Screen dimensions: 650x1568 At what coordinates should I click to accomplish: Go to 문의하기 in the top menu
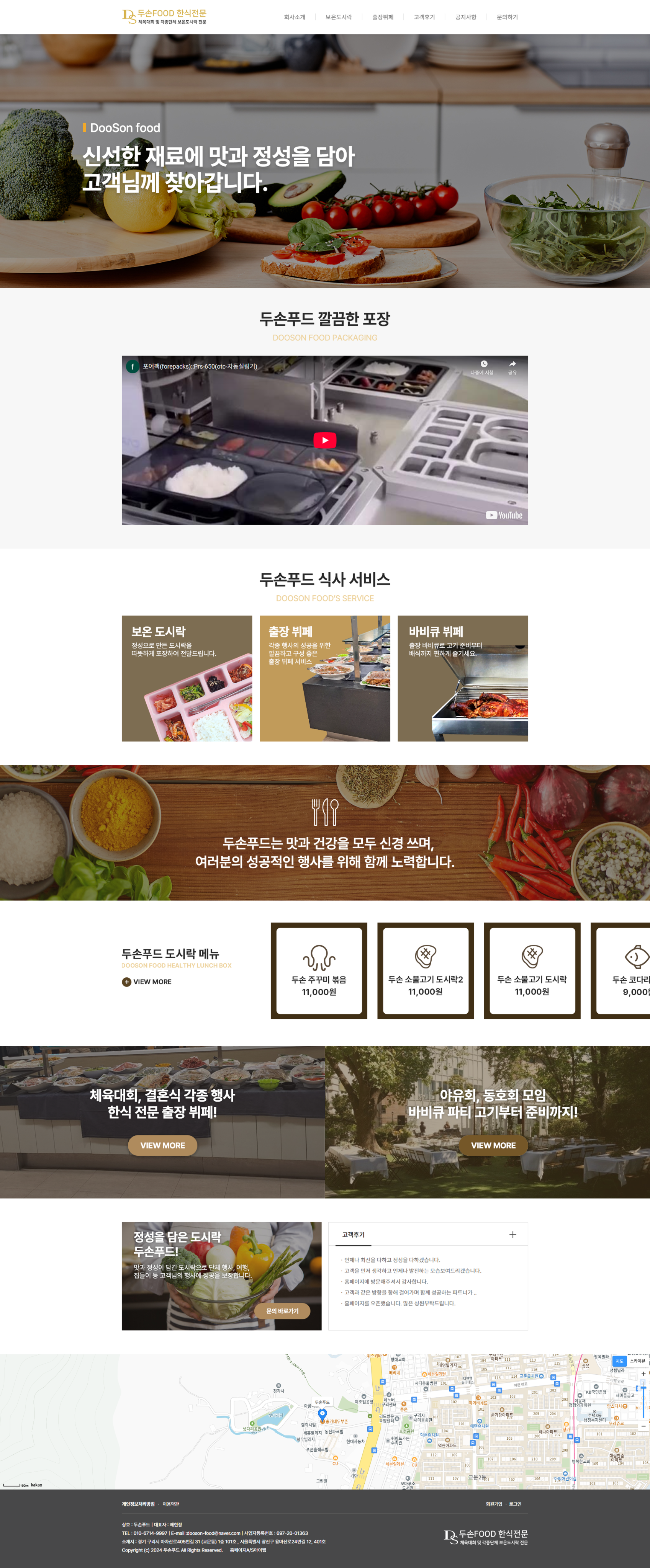pyautogui.click(x=507, y=17)
